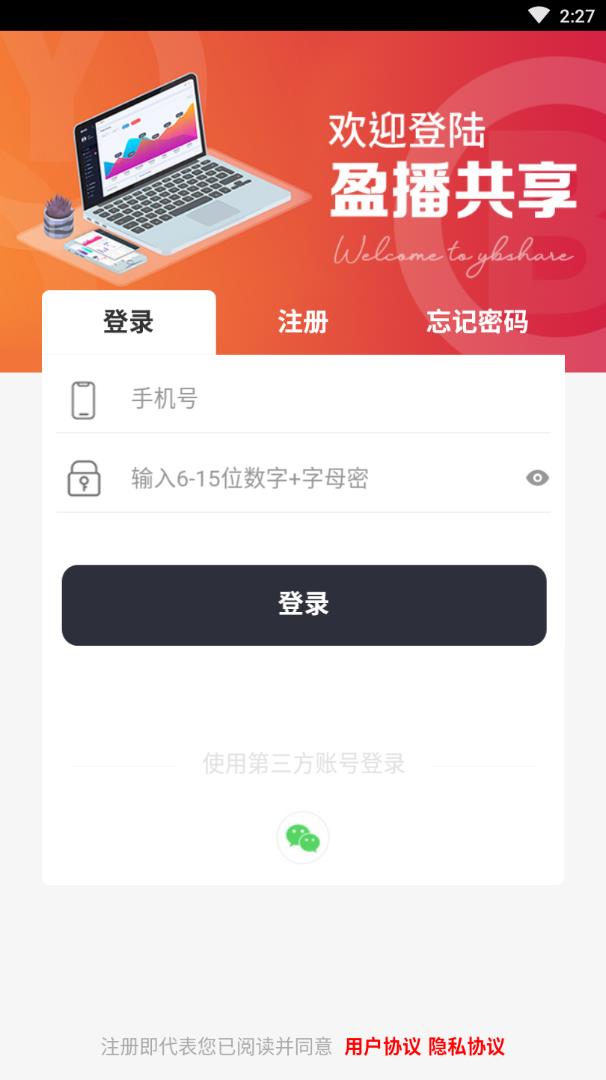Tap the dark 登录 button
606x1080 pixels.
pyautogui.click(x=304, y=605)
